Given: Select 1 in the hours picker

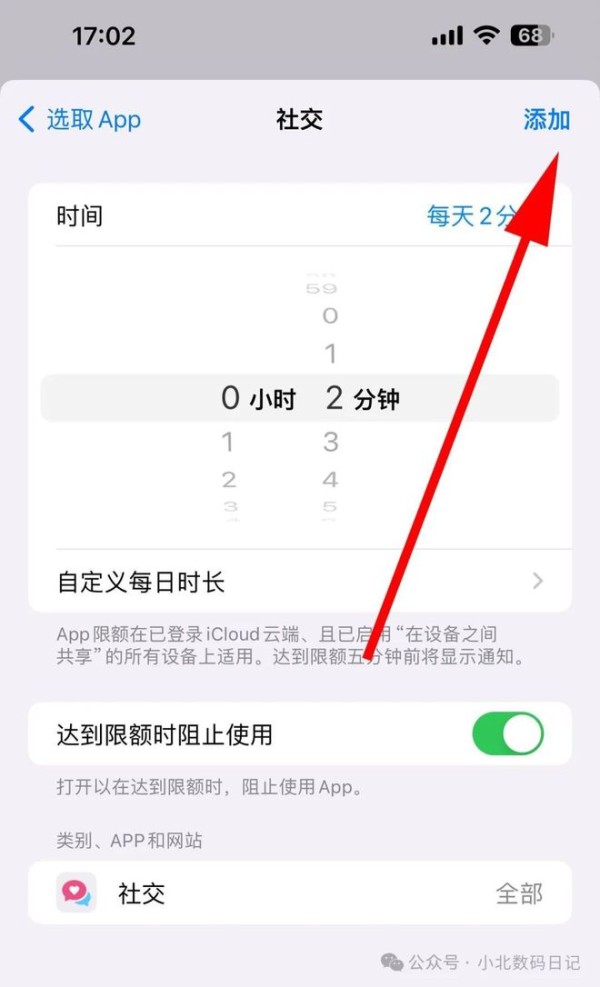Looking at the screenshot, I should (x=228, y=442).
